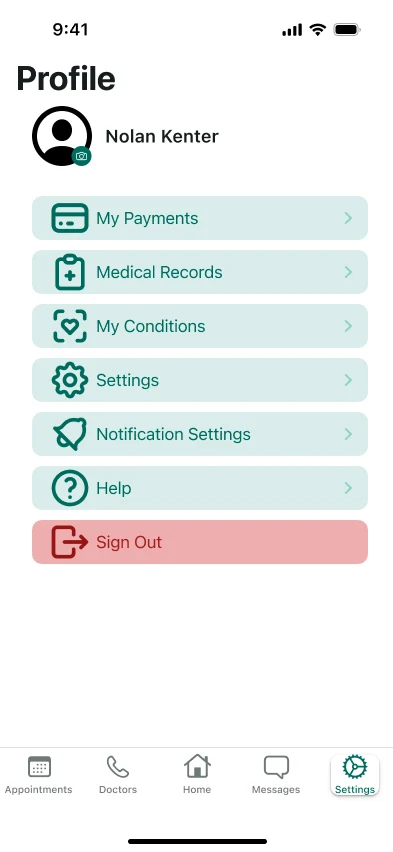This screenshot has height=852, width=393.
Task: Open the Settings row
Action: coord(200,380)
